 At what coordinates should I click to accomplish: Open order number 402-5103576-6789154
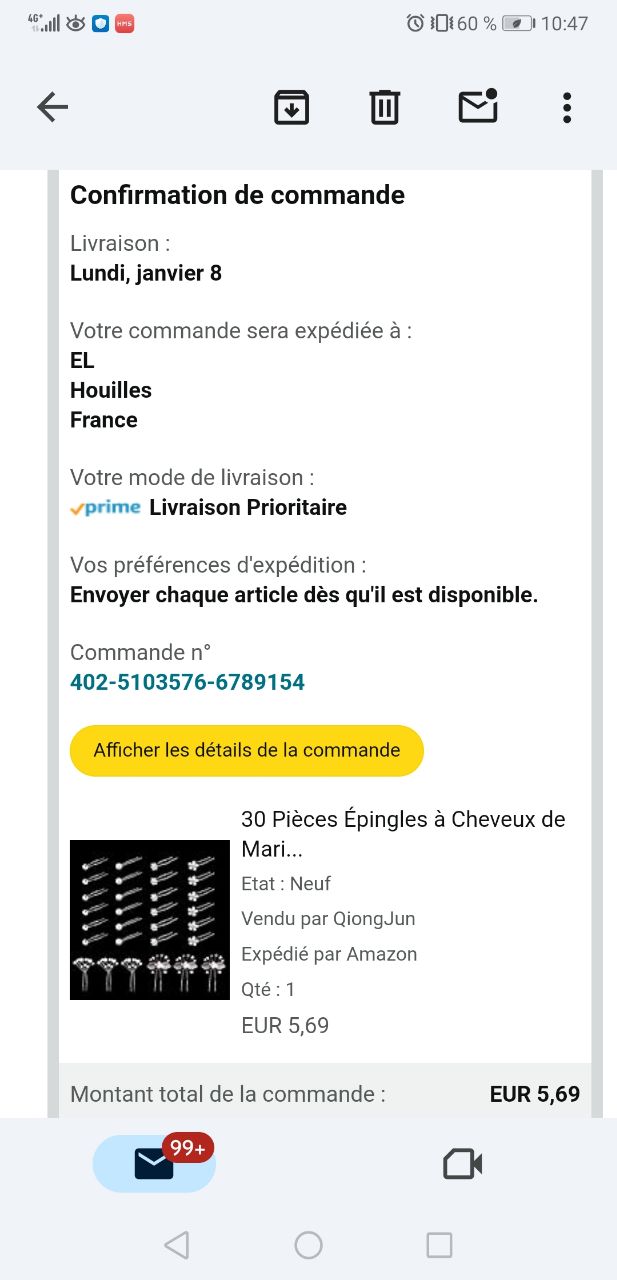coord(187,683)
